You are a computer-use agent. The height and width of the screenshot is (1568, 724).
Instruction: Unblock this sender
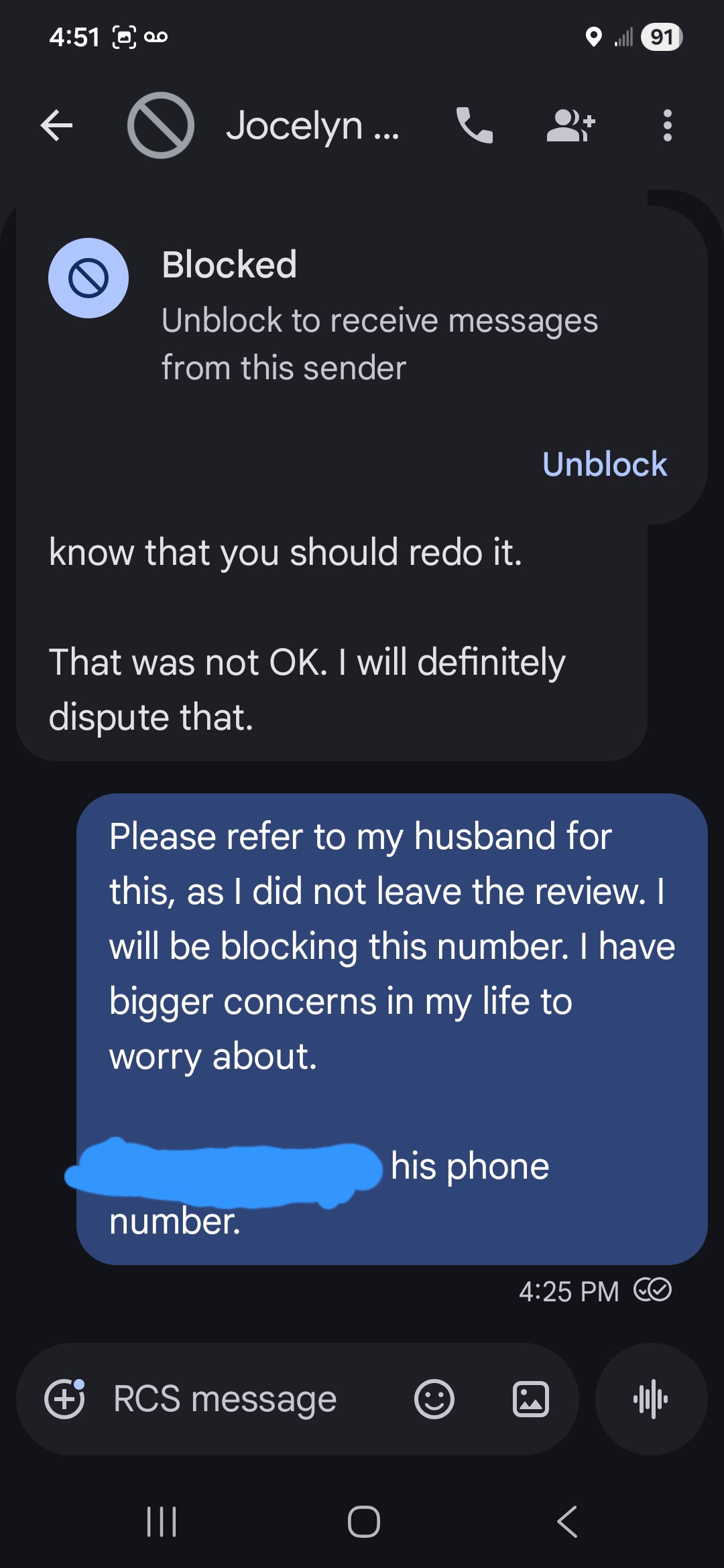click(x=604, y=464)
